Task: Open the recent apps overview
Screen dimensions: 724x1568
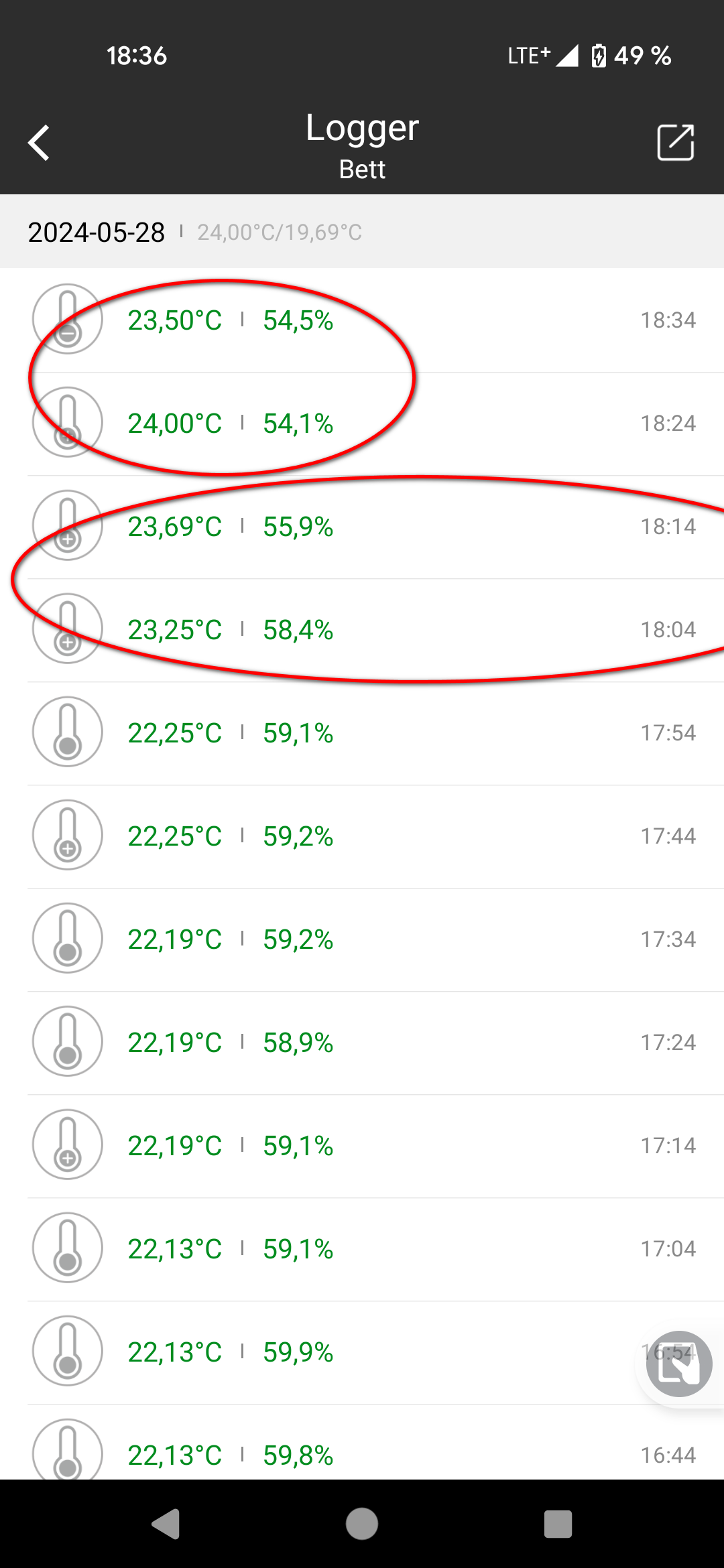Action: (x=558, y=1524)
